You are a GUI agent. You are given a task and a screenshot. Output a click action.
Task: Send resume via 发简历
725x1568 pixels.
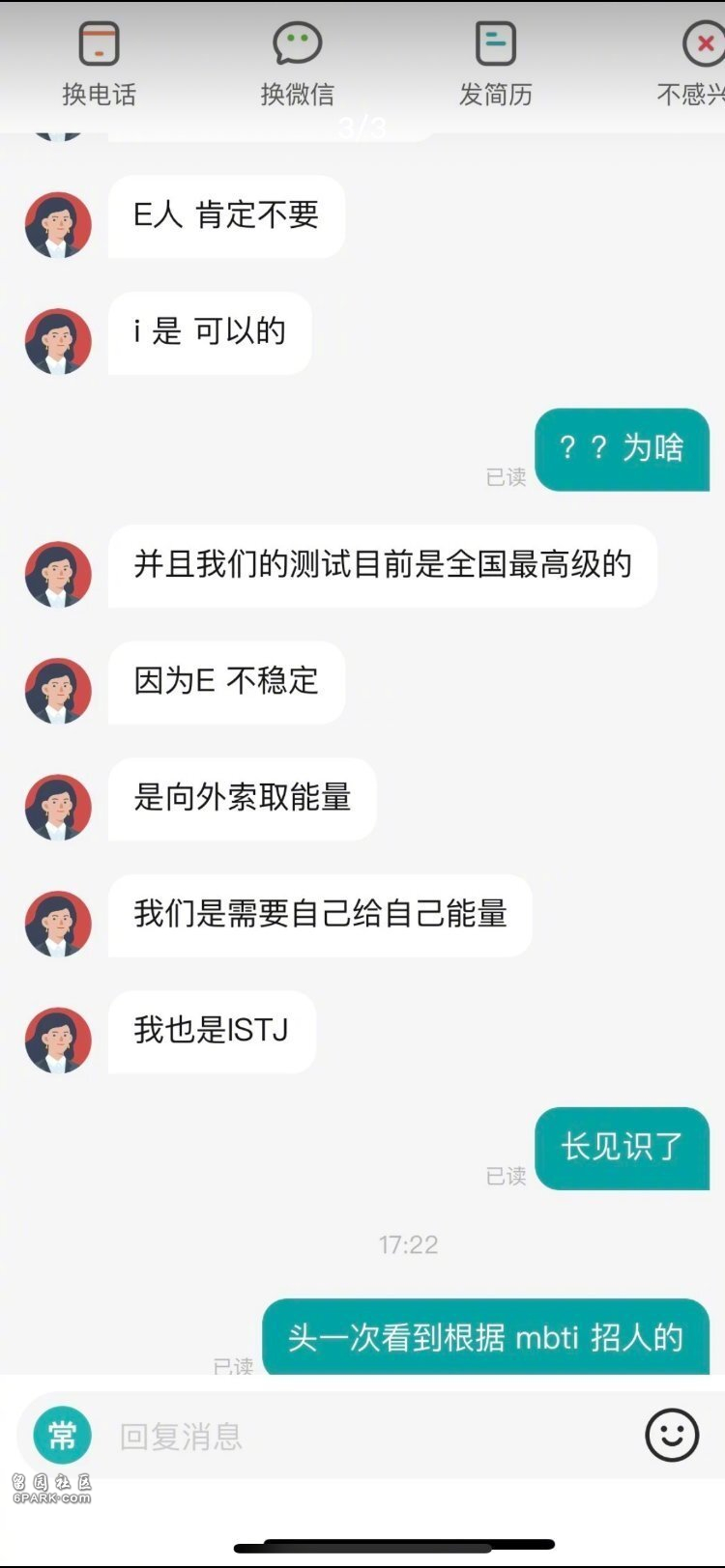(x=495, y=64)
